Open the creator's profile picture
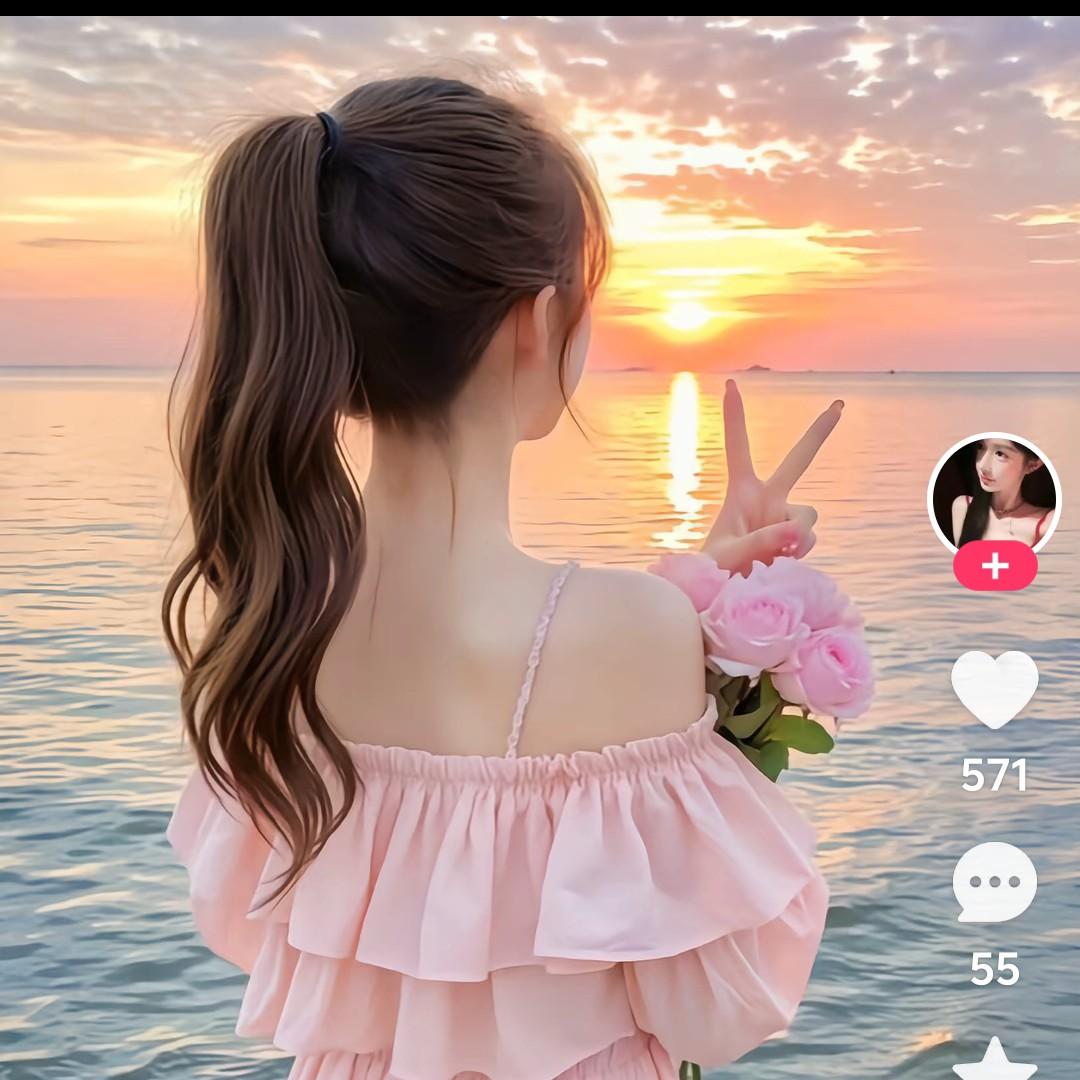 [x=994, y=492]
